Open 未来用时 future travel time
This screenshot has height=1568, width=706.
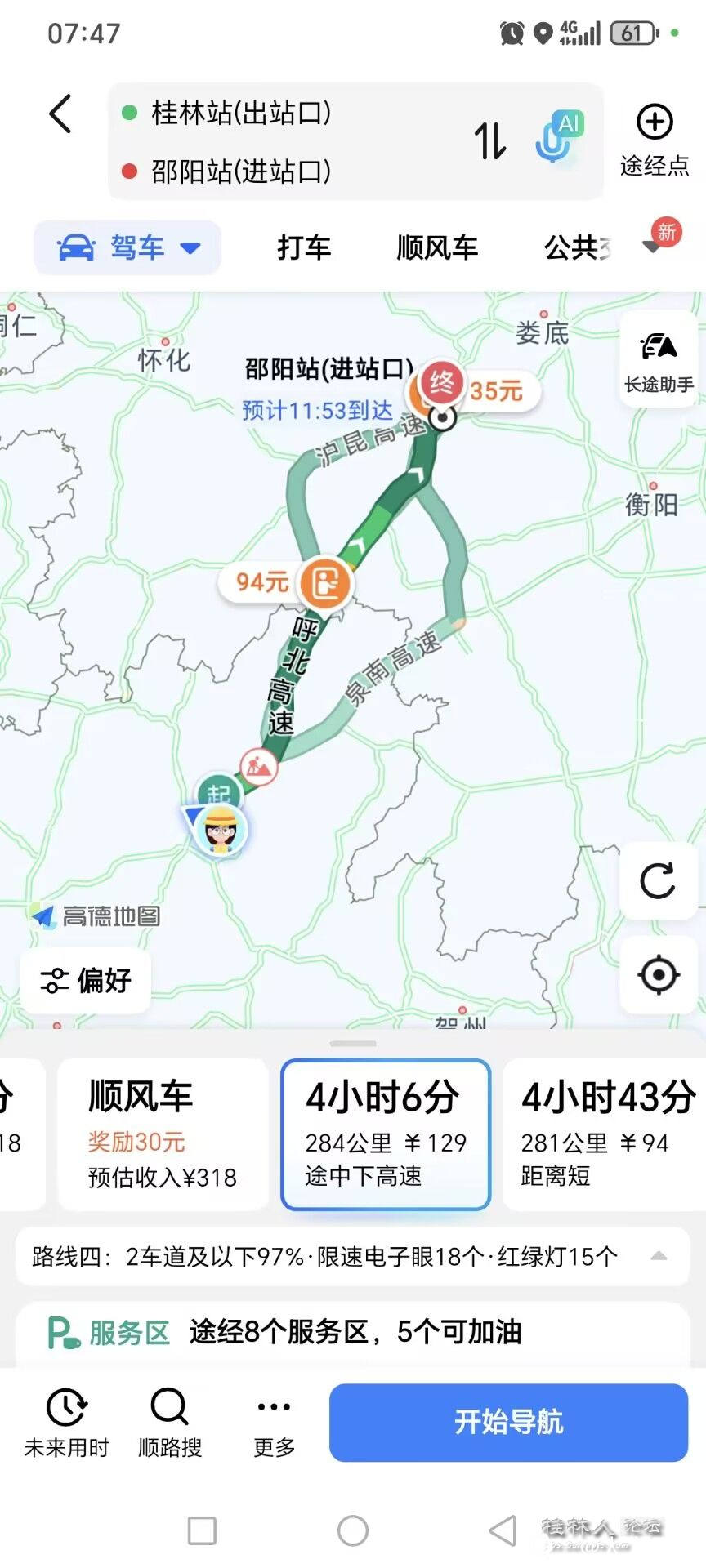[66, 1423]
